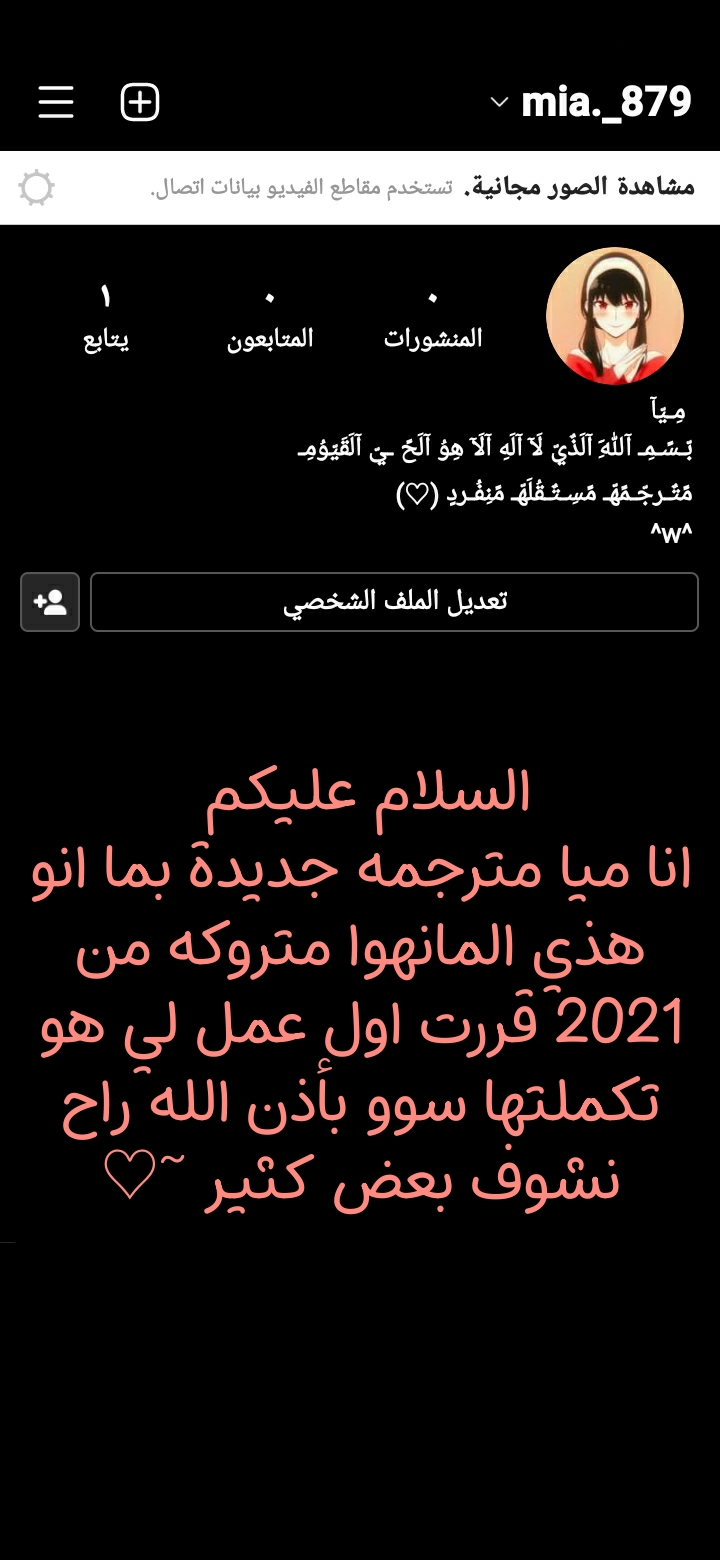The height and width of the screenshot is (1560, 720).
Task: Open the المتابعون followers list
Action: (x=270, y=320)
